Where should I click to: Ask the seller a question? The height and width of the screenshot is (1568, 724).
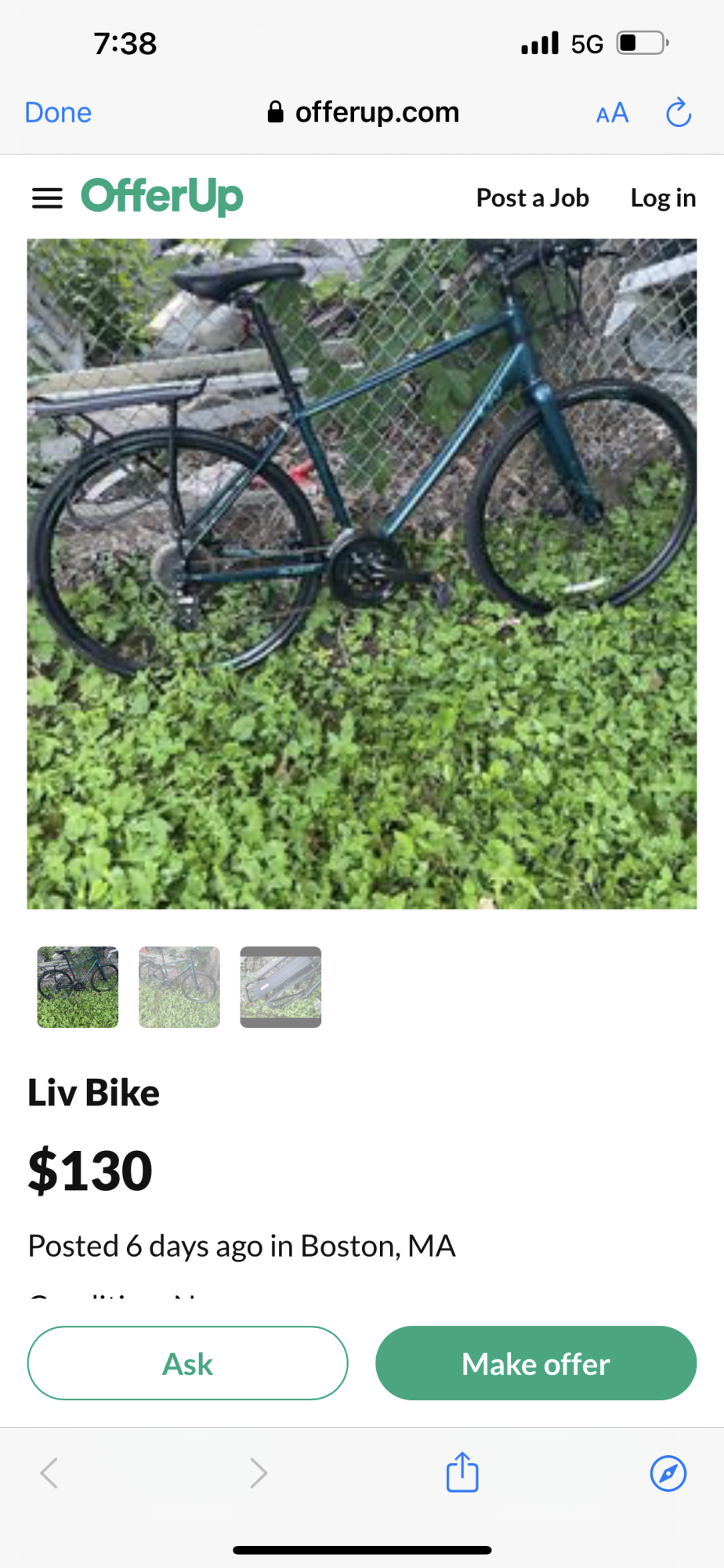(x=187, y=1363)
